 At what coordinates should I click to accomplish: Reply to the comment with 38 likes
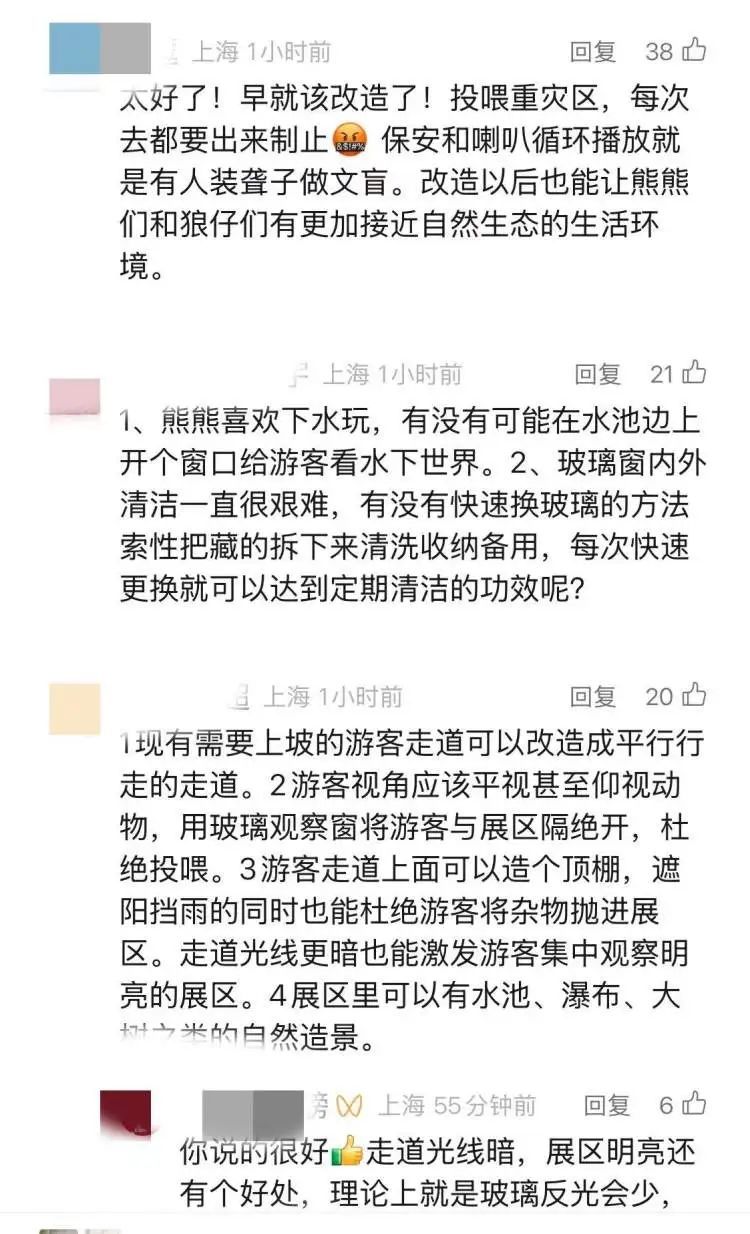(594, 51)
